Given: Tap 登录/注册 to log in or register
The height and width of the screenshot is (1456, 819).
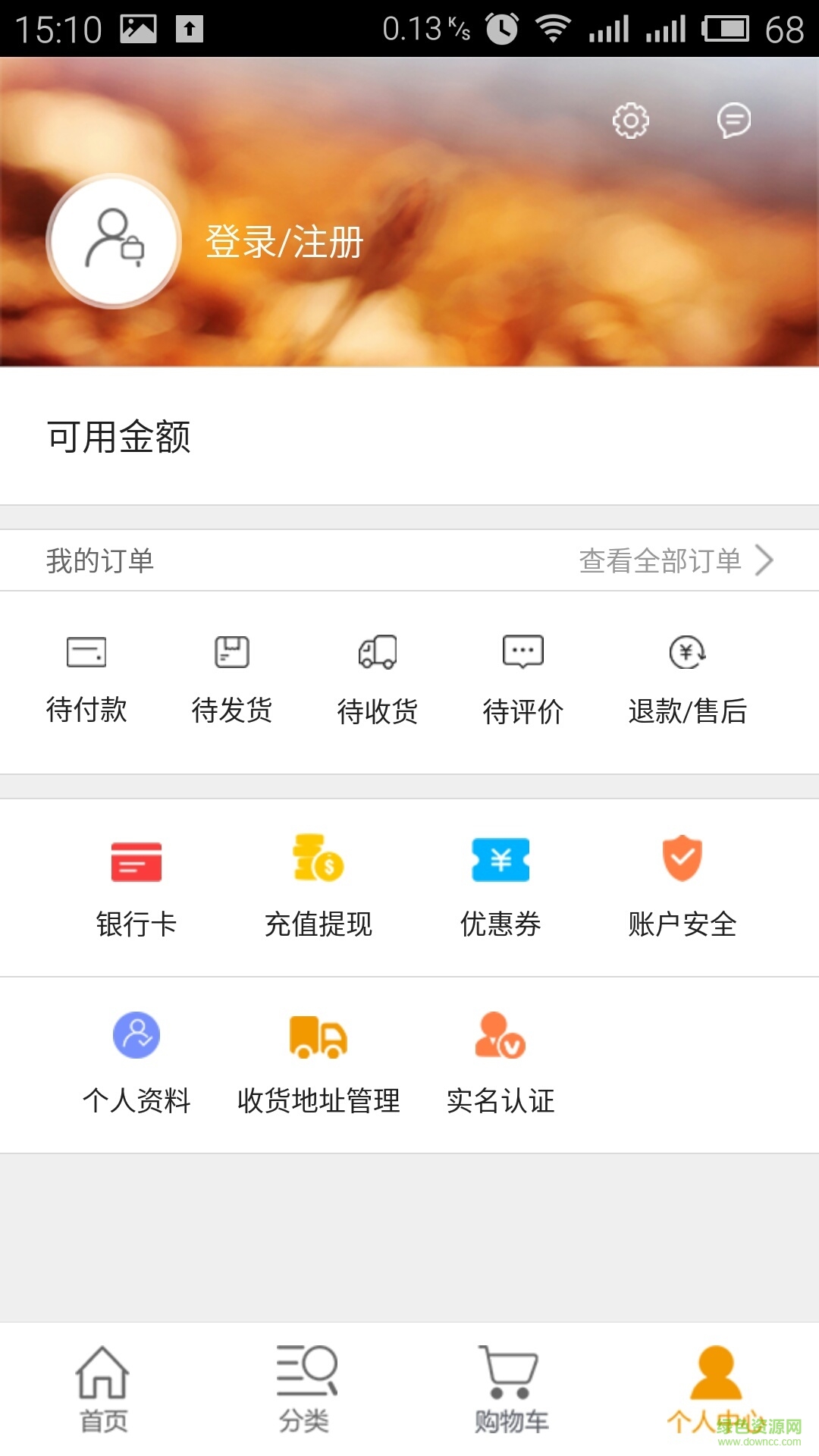Looking at the screenshot, I should point(282,241).
